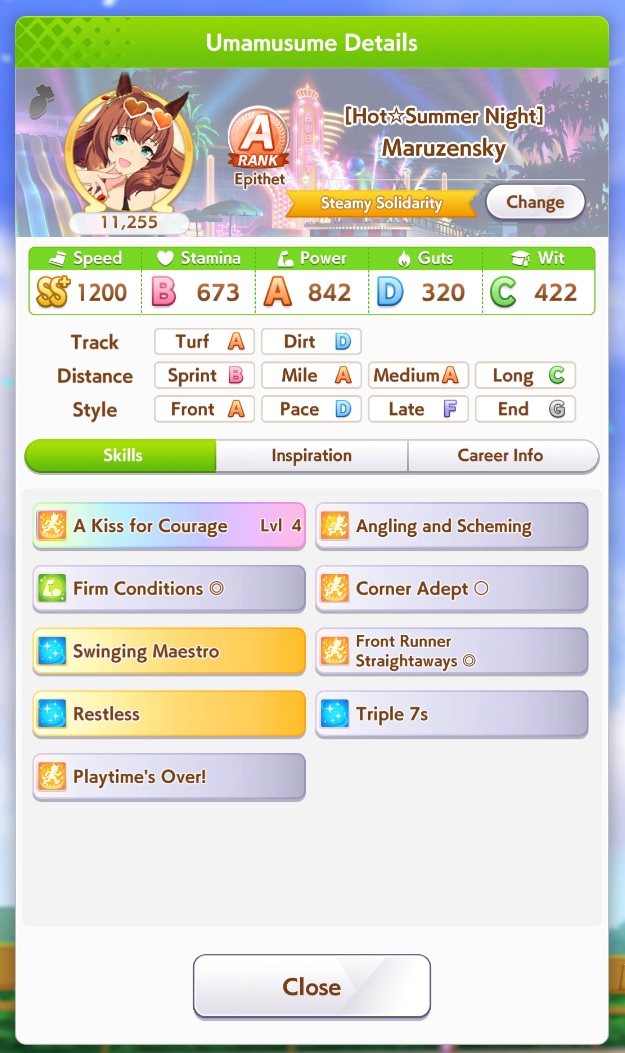Show Firm Conditions skill info
The height and width of the screenshot is (1053, 625).
coord(169,588)
